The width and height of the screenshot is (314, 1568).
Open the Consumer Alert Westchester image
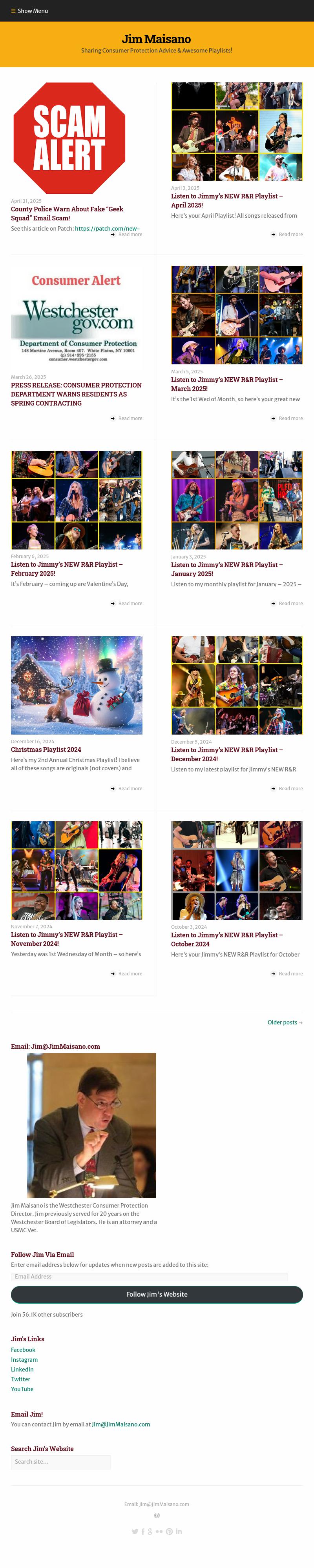76,317
